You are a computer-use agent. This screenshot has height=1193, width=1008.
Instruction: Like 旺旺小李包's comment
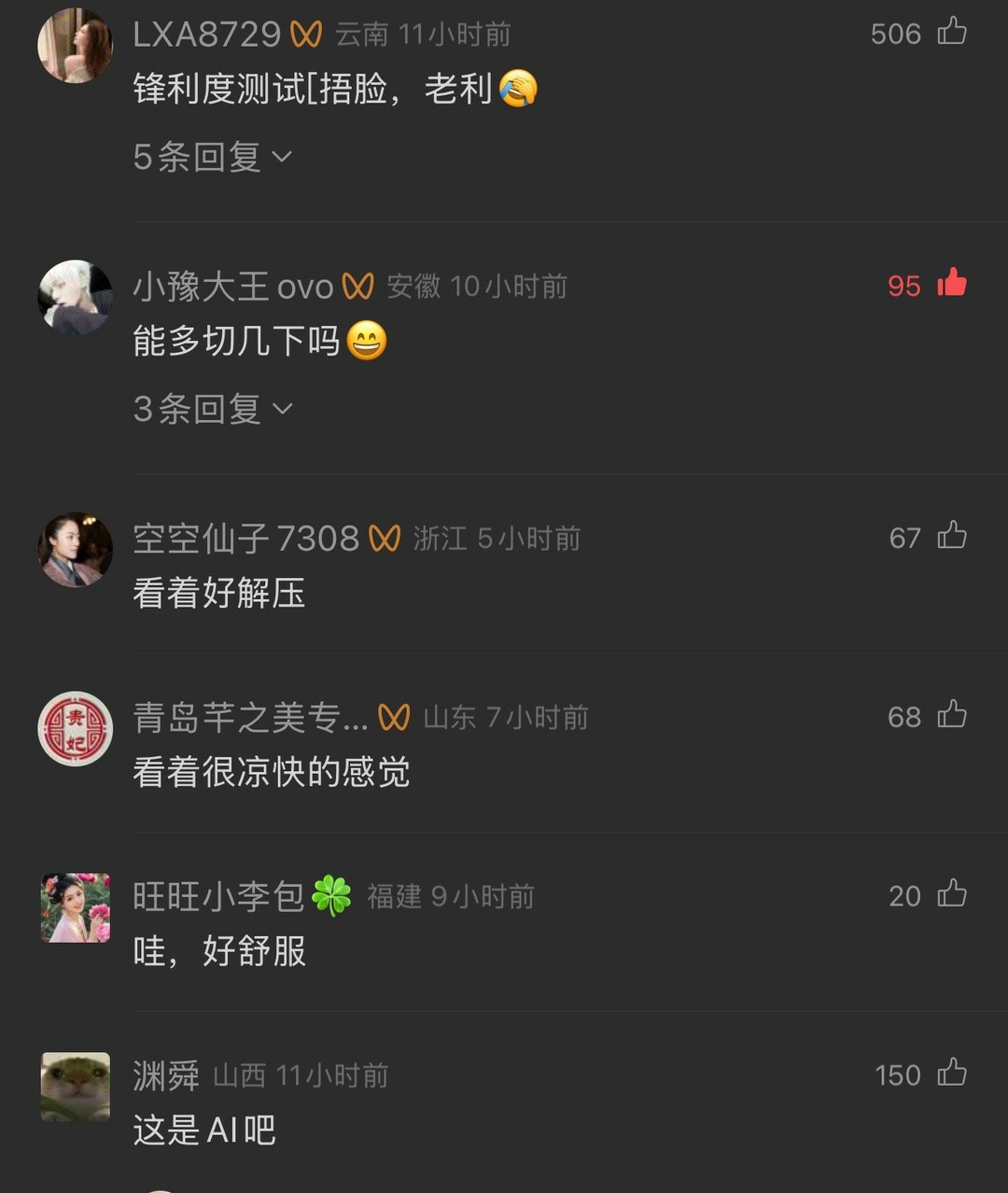[x=951, y=895]
